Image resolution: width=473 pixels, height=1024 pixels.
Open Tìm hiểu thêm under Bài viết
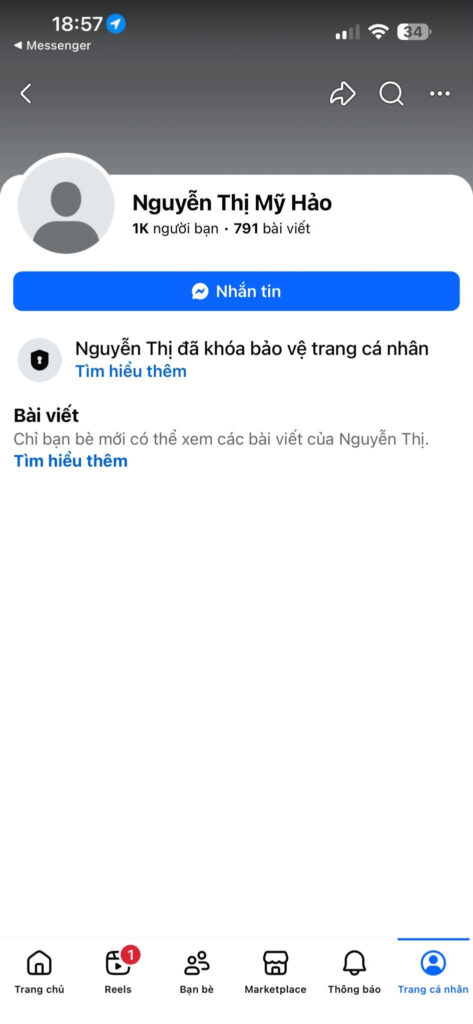click(x=71, y=461)
